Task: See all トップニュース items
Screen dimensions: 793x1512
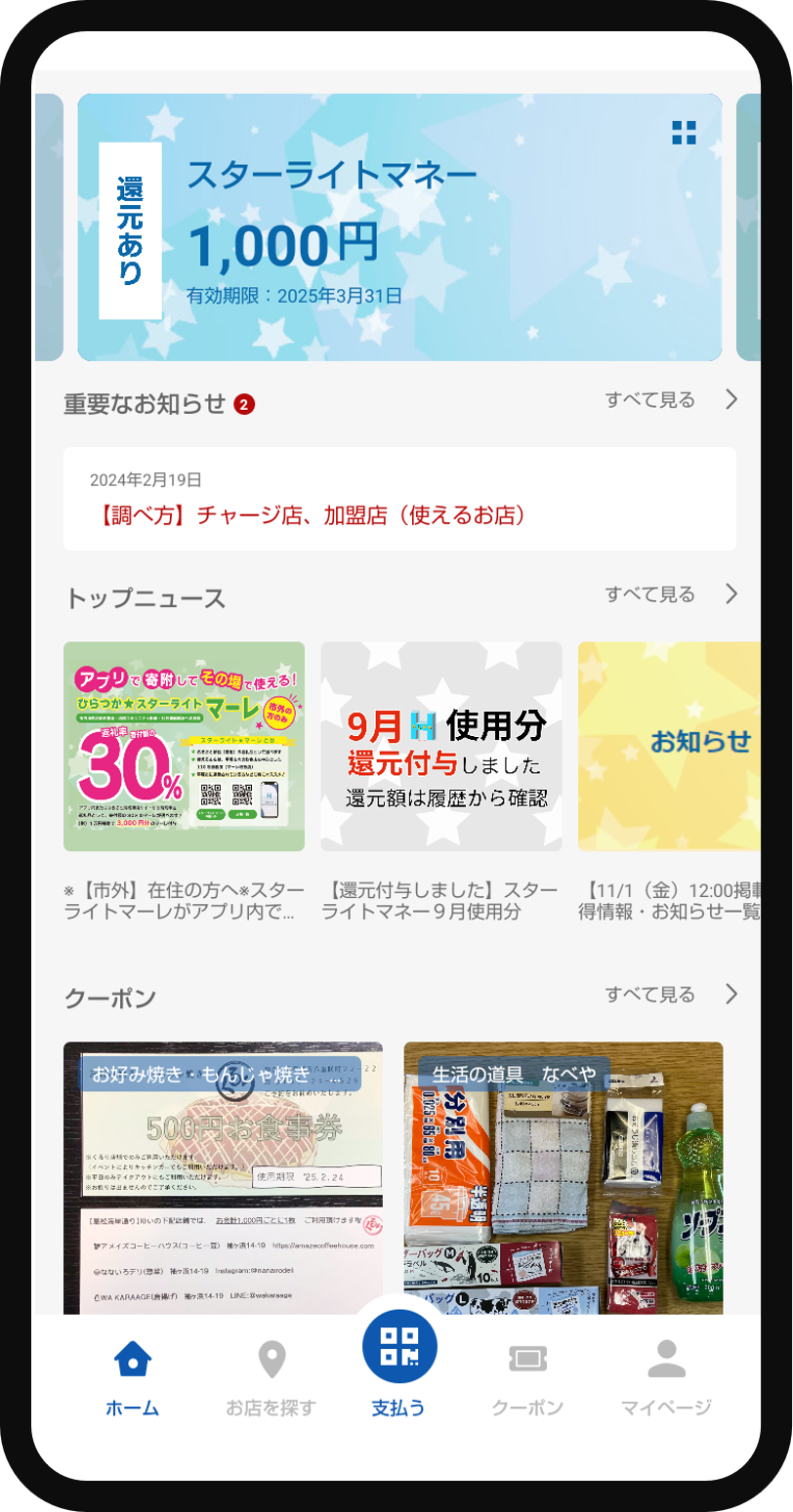Action: click(671, 593)
